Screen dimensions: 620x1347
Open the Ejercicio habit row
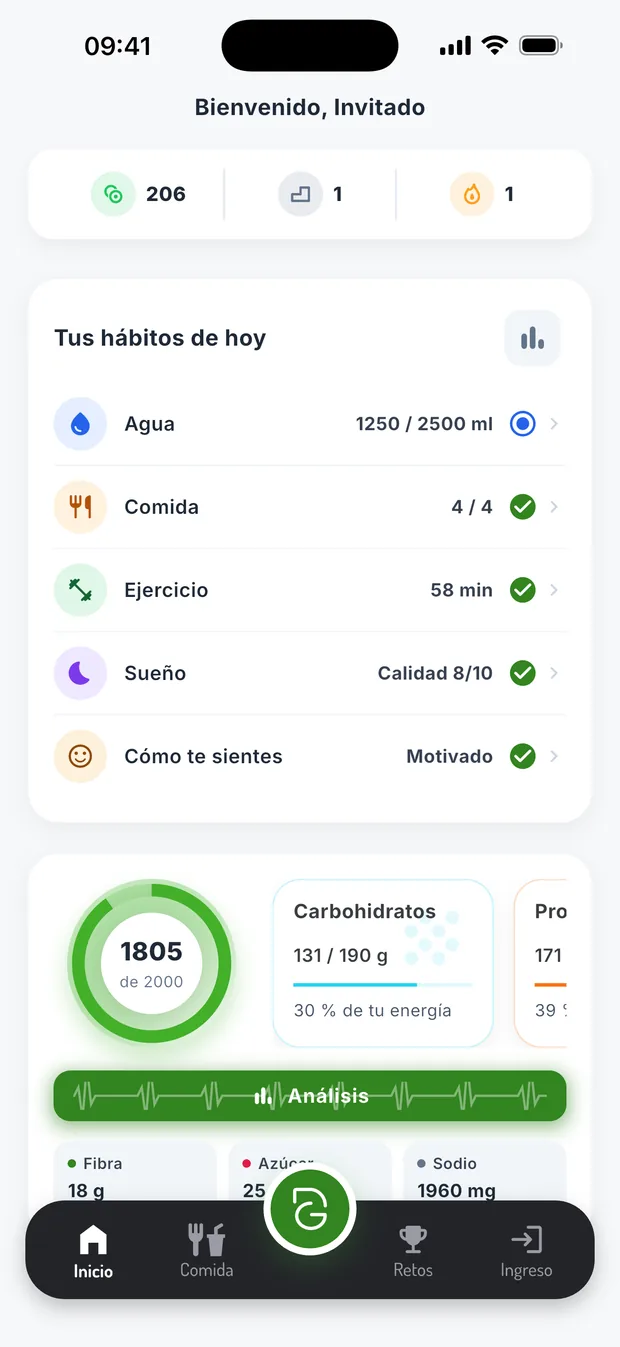(x=309, y=590)
